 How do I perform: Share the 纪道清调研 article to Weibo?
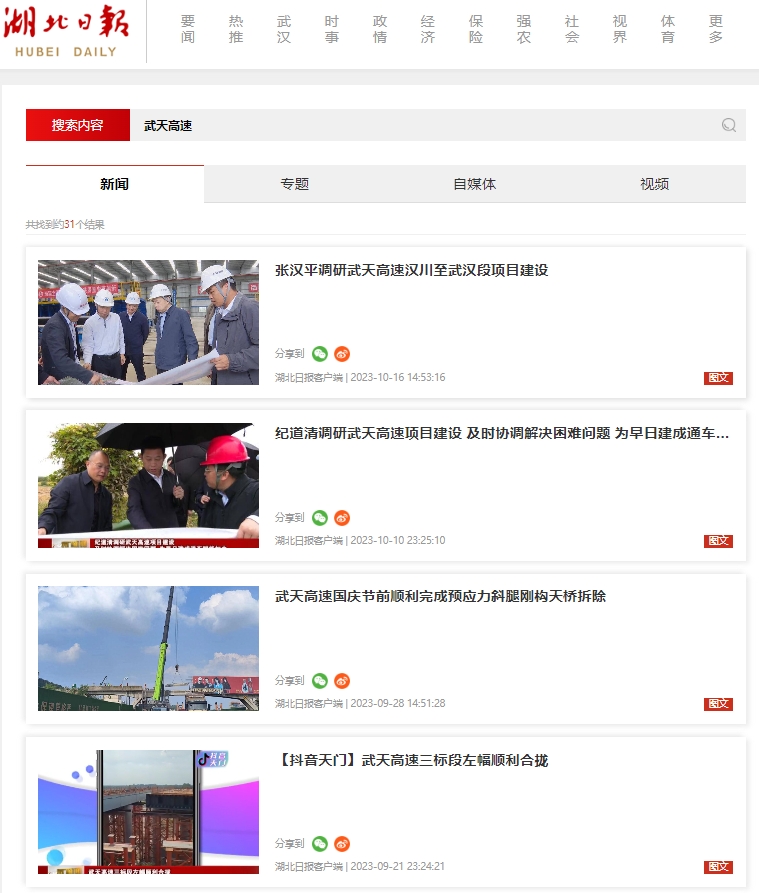342,518
